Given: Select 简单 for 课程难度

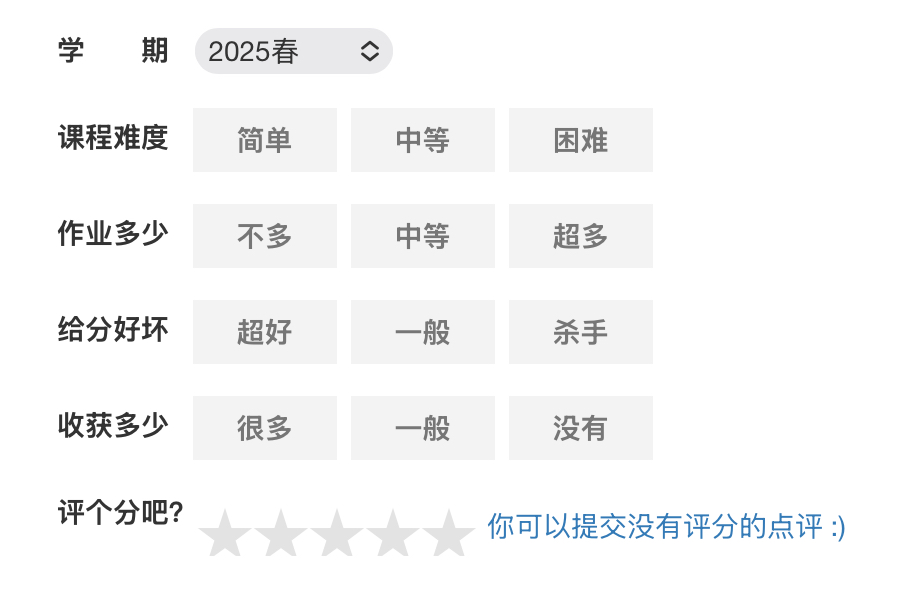Looking at the screenshot, I should (x=265, y=140).
